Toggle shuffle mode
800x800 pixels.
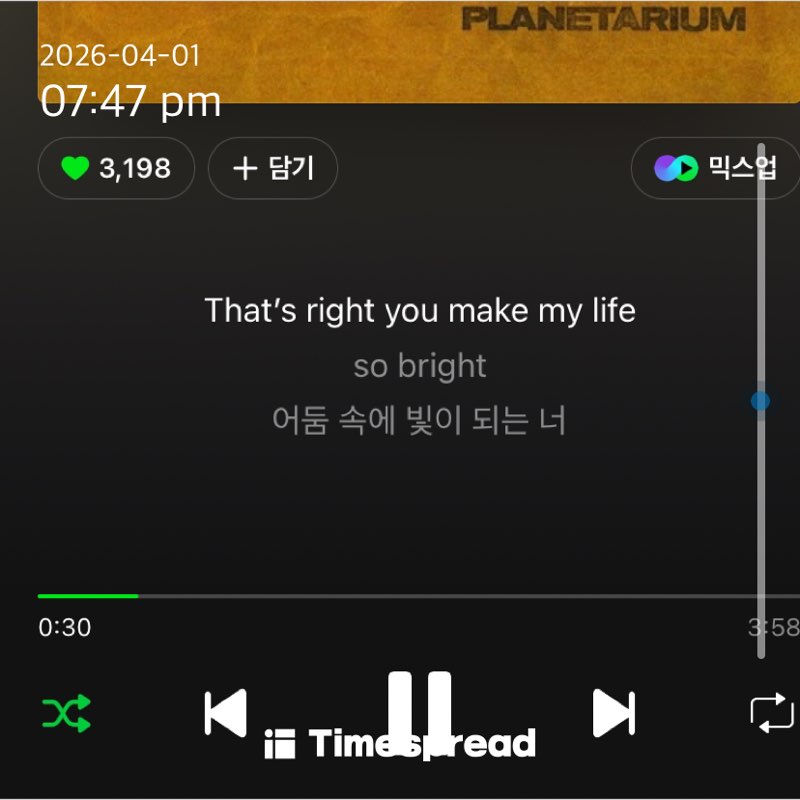[x=66, y=714]
